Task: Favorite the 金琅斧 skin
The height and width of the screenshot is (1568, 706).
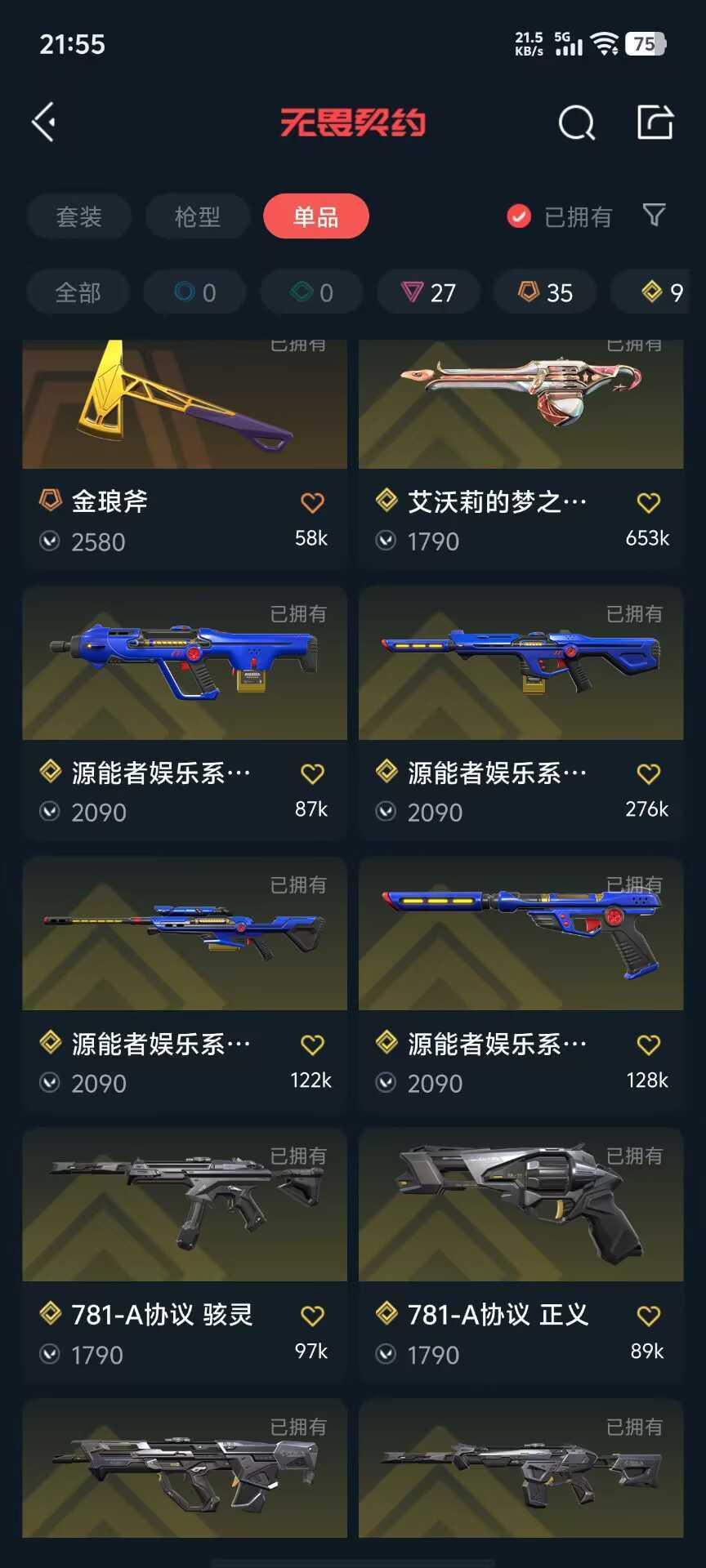Action: click(312, 503)
